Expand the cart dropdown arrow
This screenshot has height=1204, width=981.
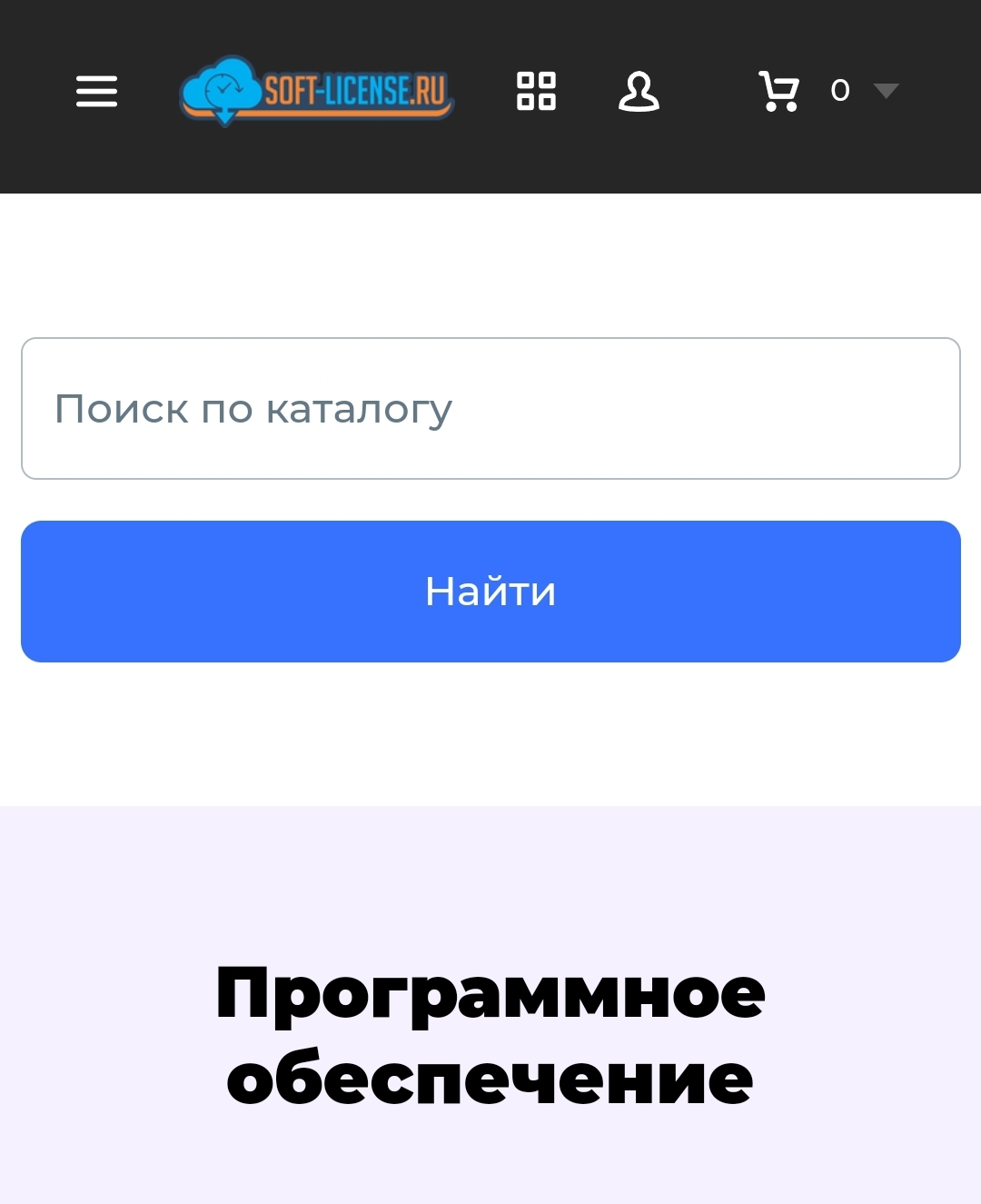click(x=886, y=90)
